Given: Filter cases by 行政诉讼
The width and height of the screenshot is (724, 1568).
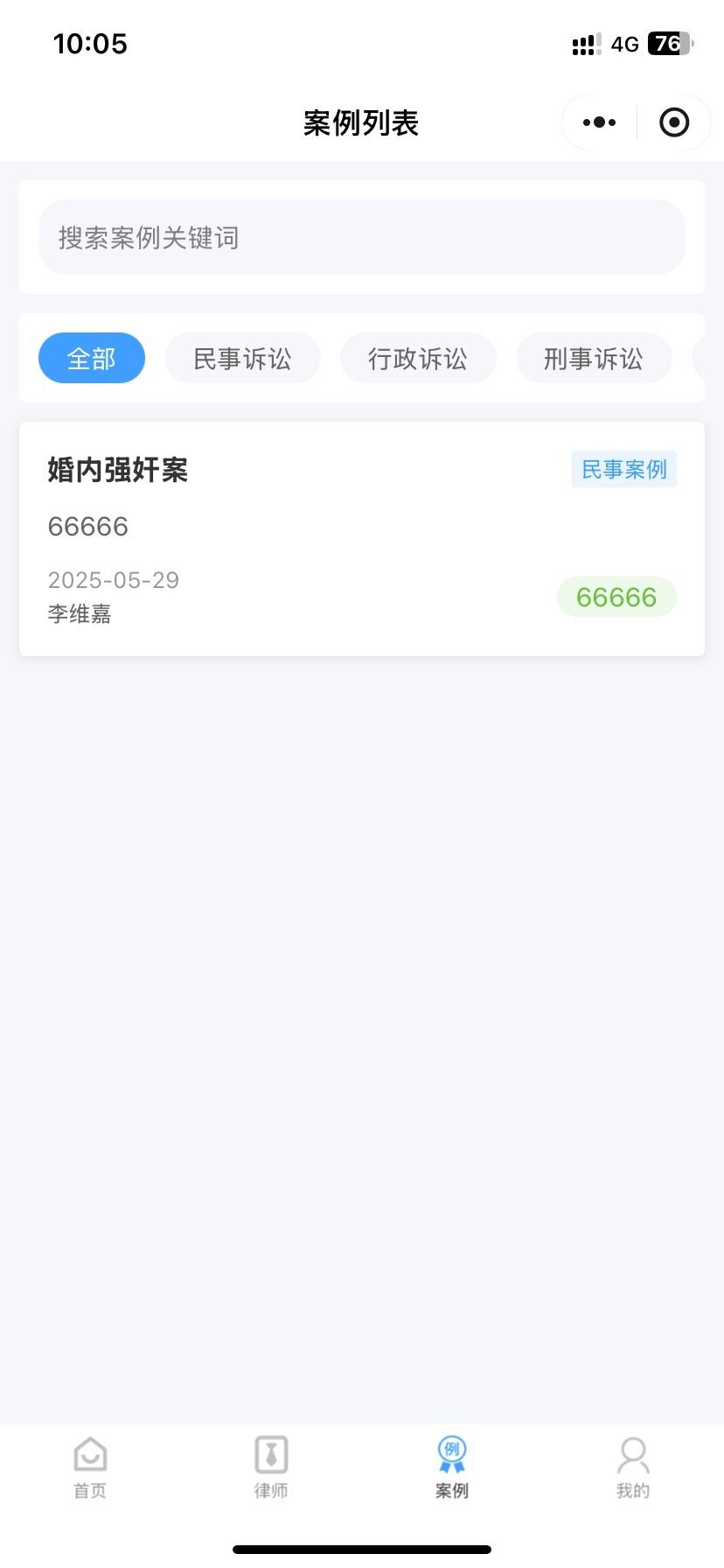Looking at the screenshot, I should click(x=418, y=358).
